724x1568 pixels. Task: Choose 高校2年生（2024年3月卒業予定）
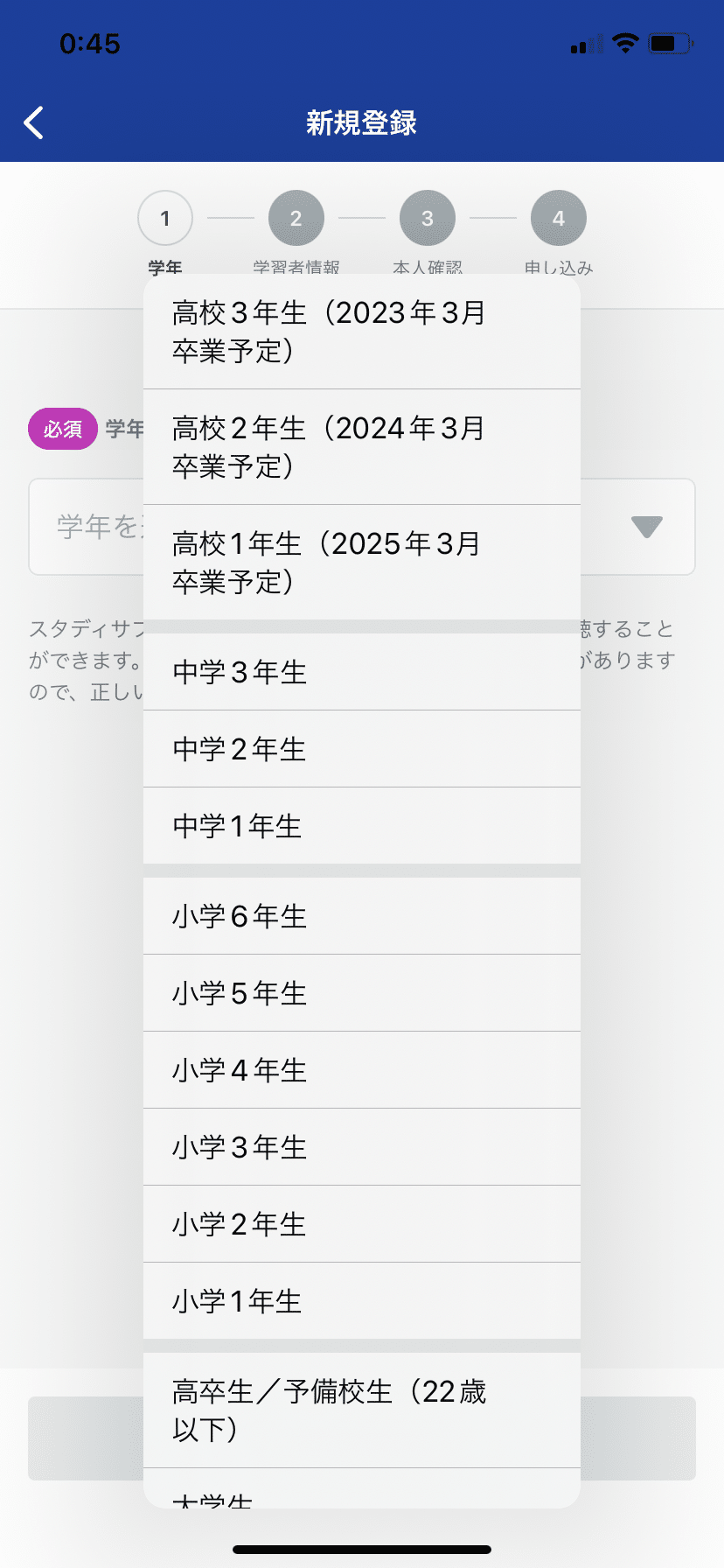coord(362,447)
